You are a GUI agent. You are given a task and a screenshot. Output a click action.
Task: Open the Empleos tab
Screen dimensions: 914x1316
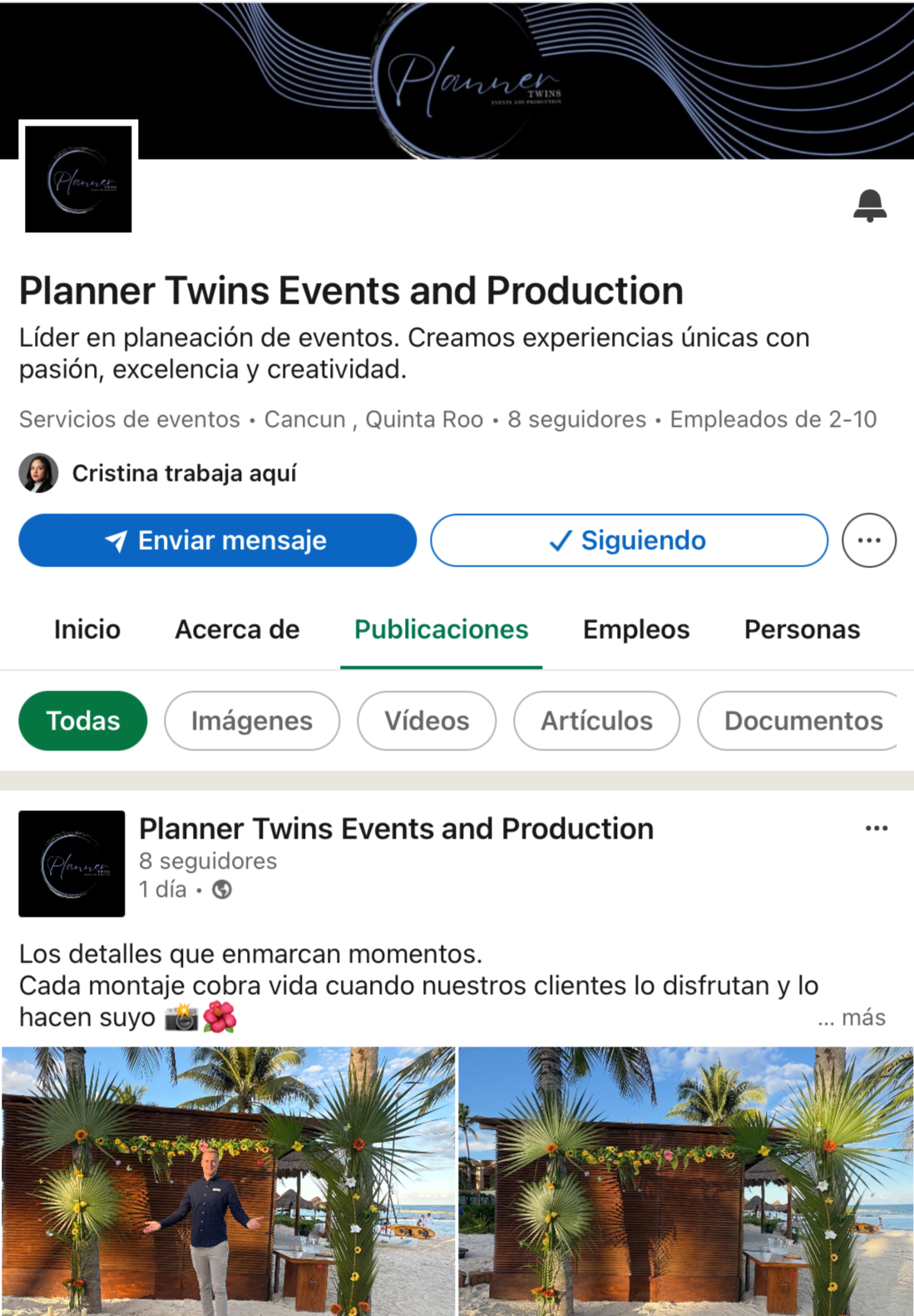click(x=636, y=630)
